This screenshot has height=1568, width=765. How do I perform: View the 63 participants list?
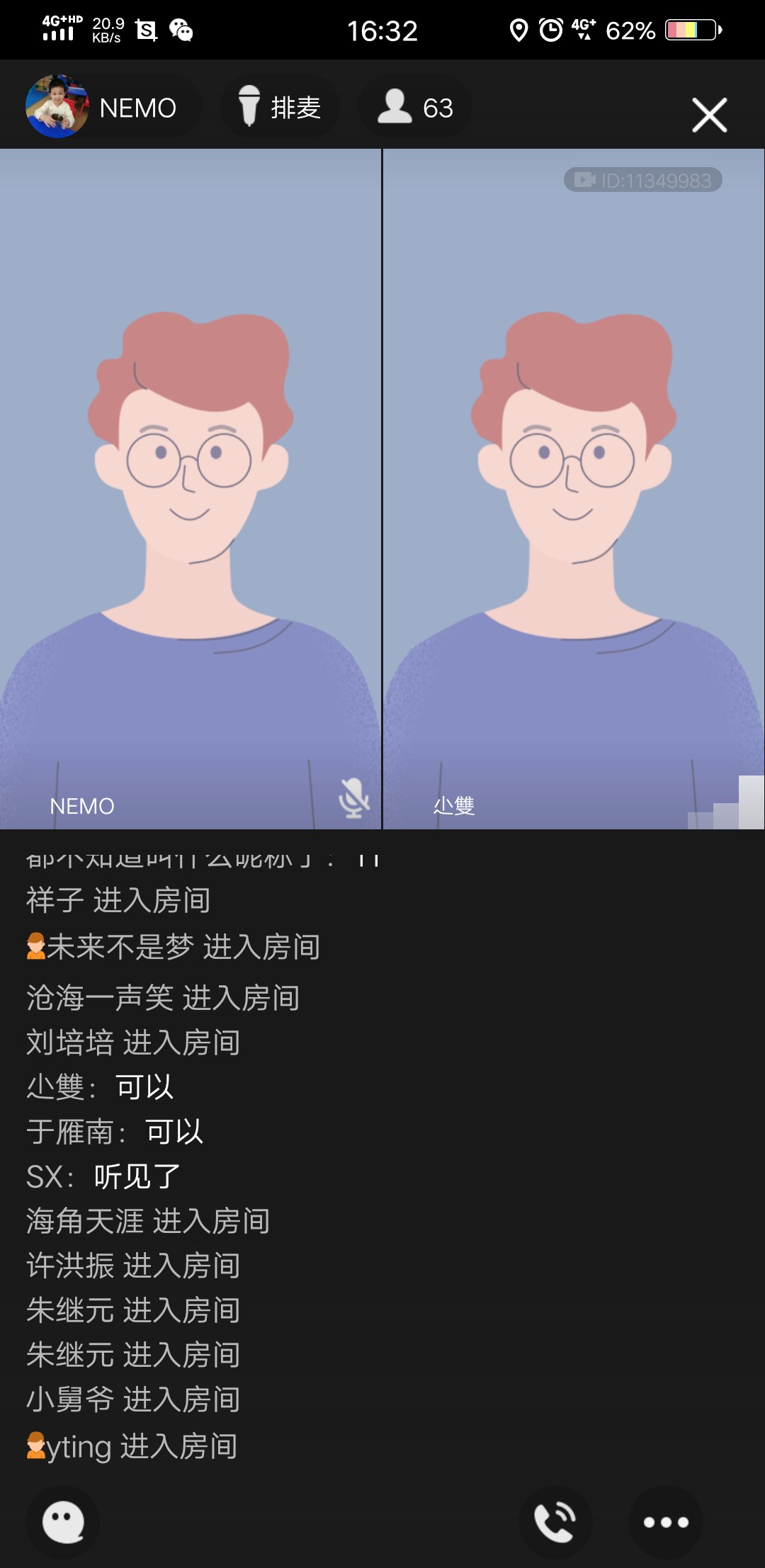[x=416, y=108]
